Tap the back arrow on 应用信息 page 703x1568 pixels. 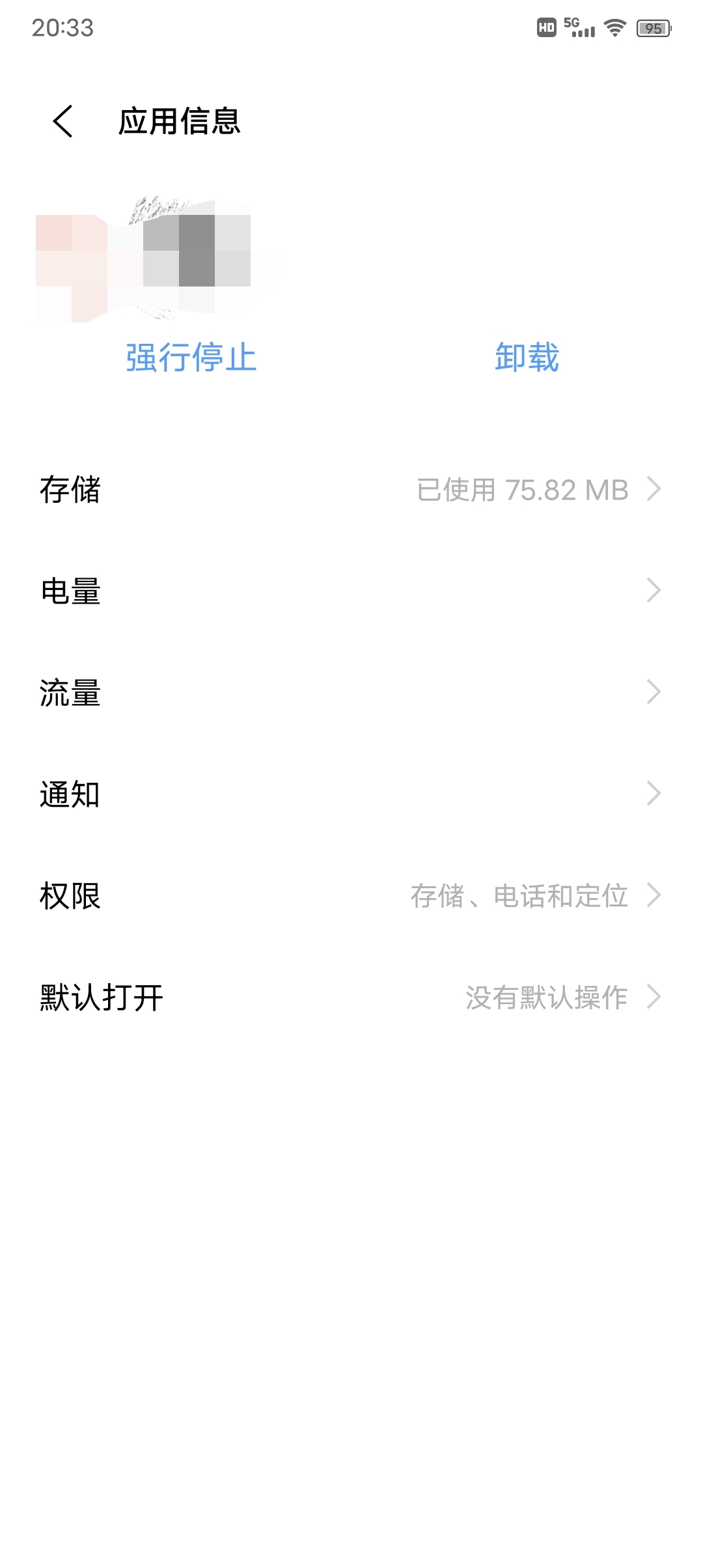62,122
